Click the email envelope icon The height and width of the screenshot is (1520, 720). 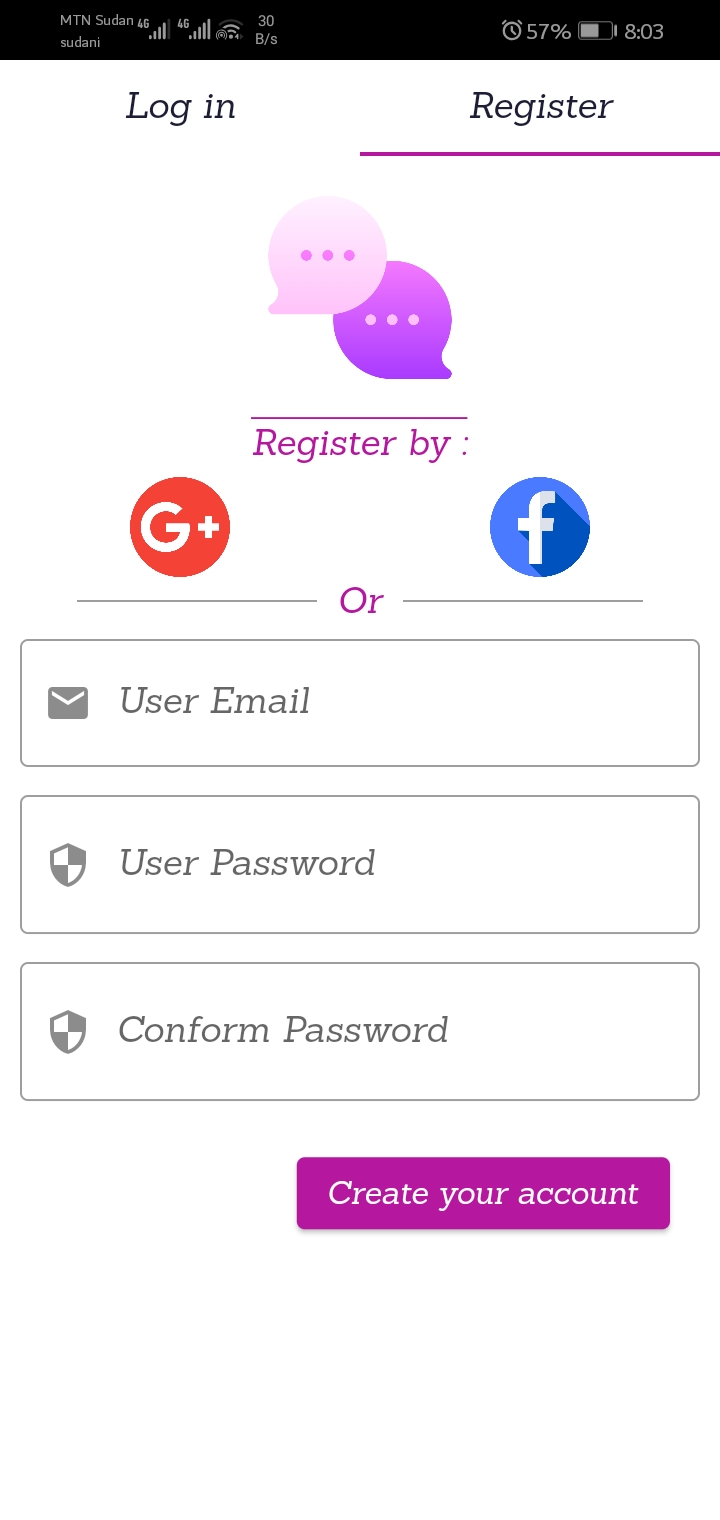67,702
